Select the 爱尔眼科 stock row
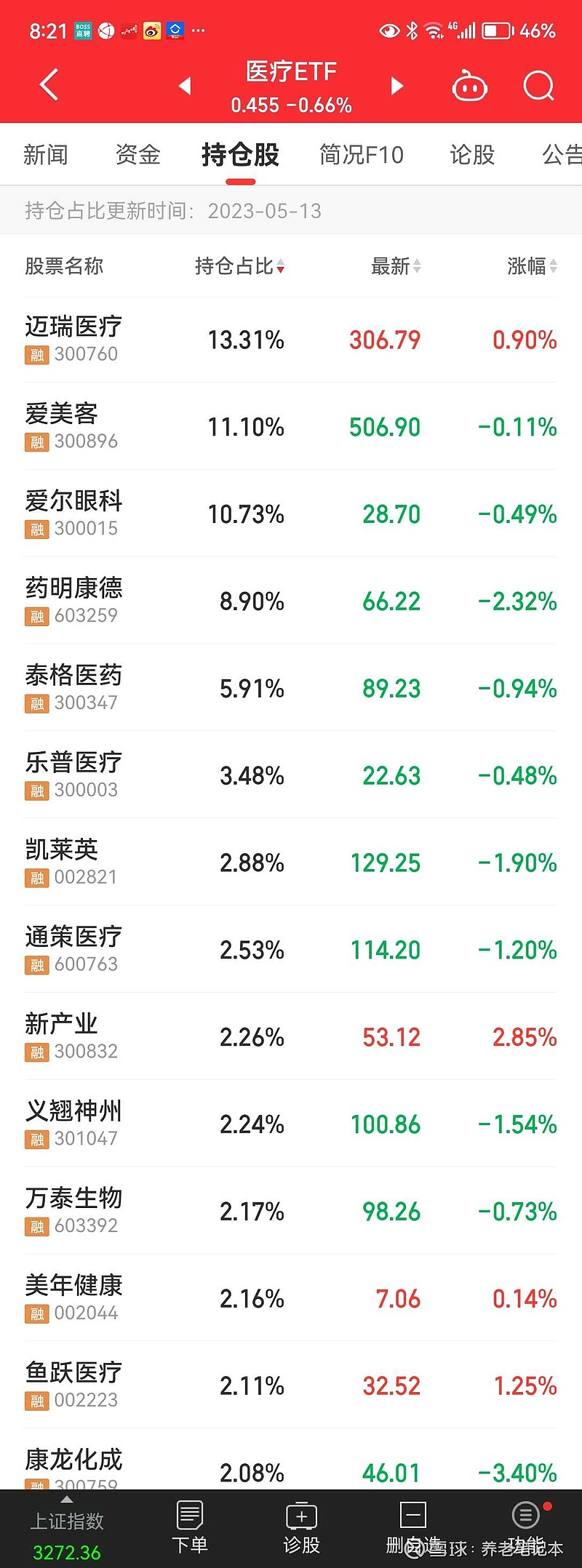Viewport: 582px width, 1568px height. [x=291, y=513]
